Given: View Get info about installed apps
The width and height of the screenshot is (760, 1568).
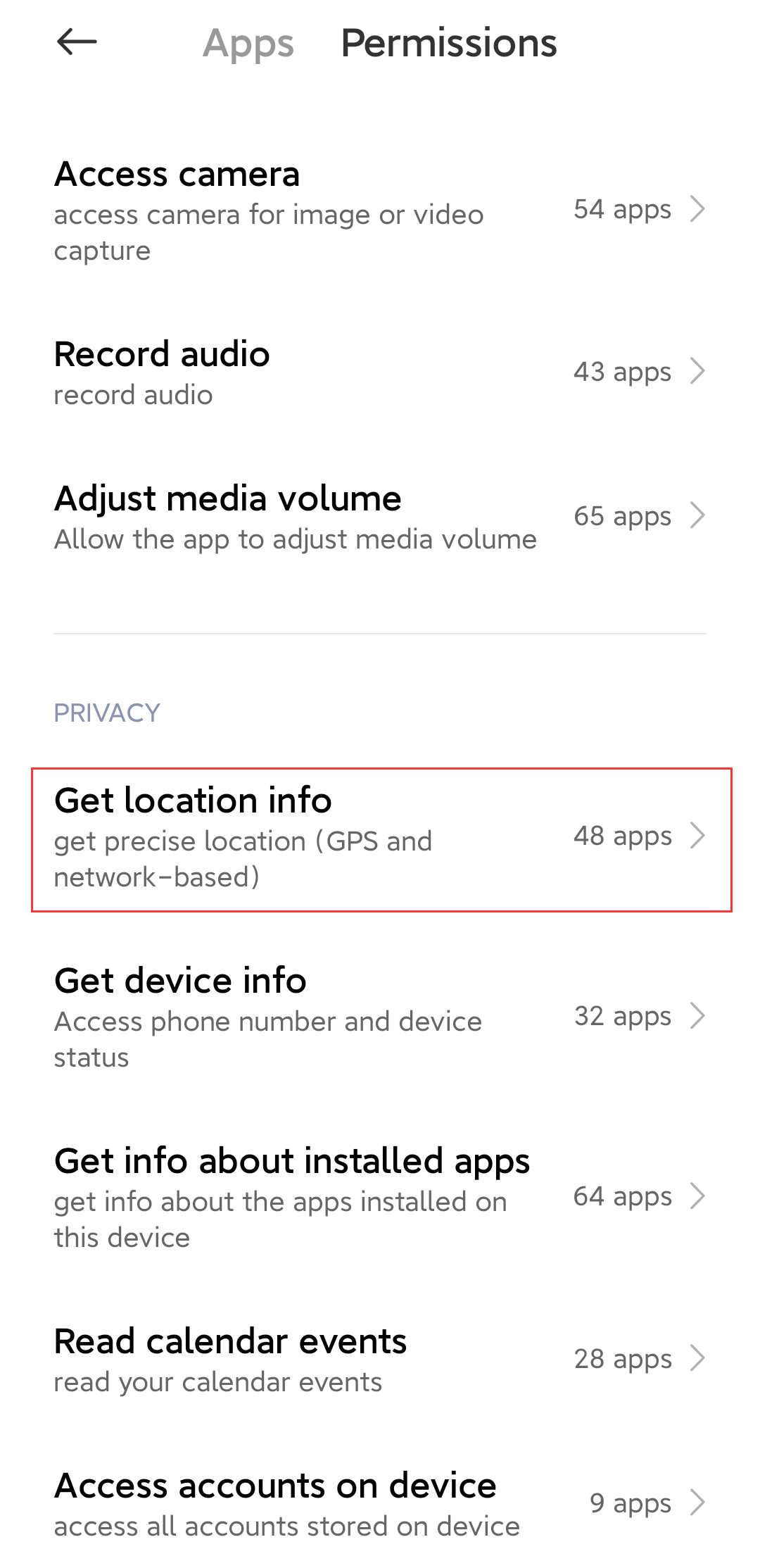Looking at the screenshot, I should pyautogui.click(x=380, y=1198).
